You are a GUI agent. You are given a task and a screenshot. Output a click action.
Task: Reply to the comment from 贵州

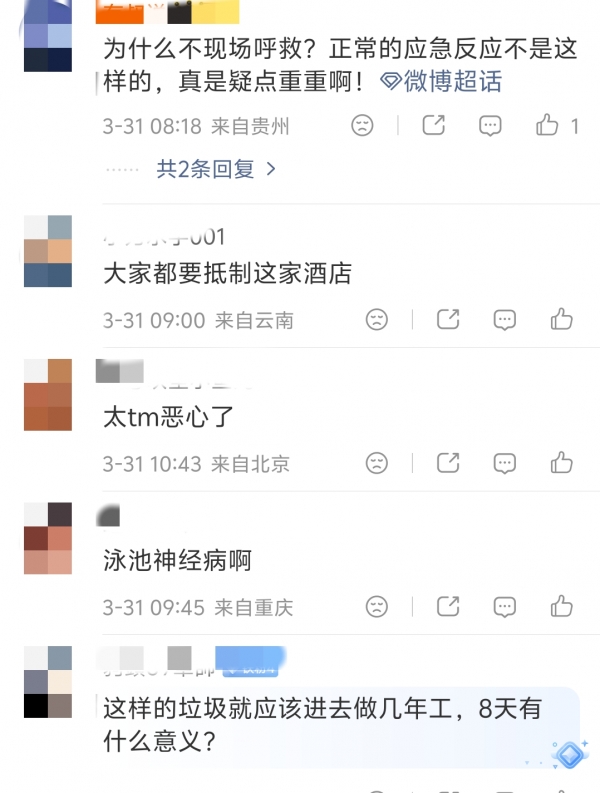point(490,126)
